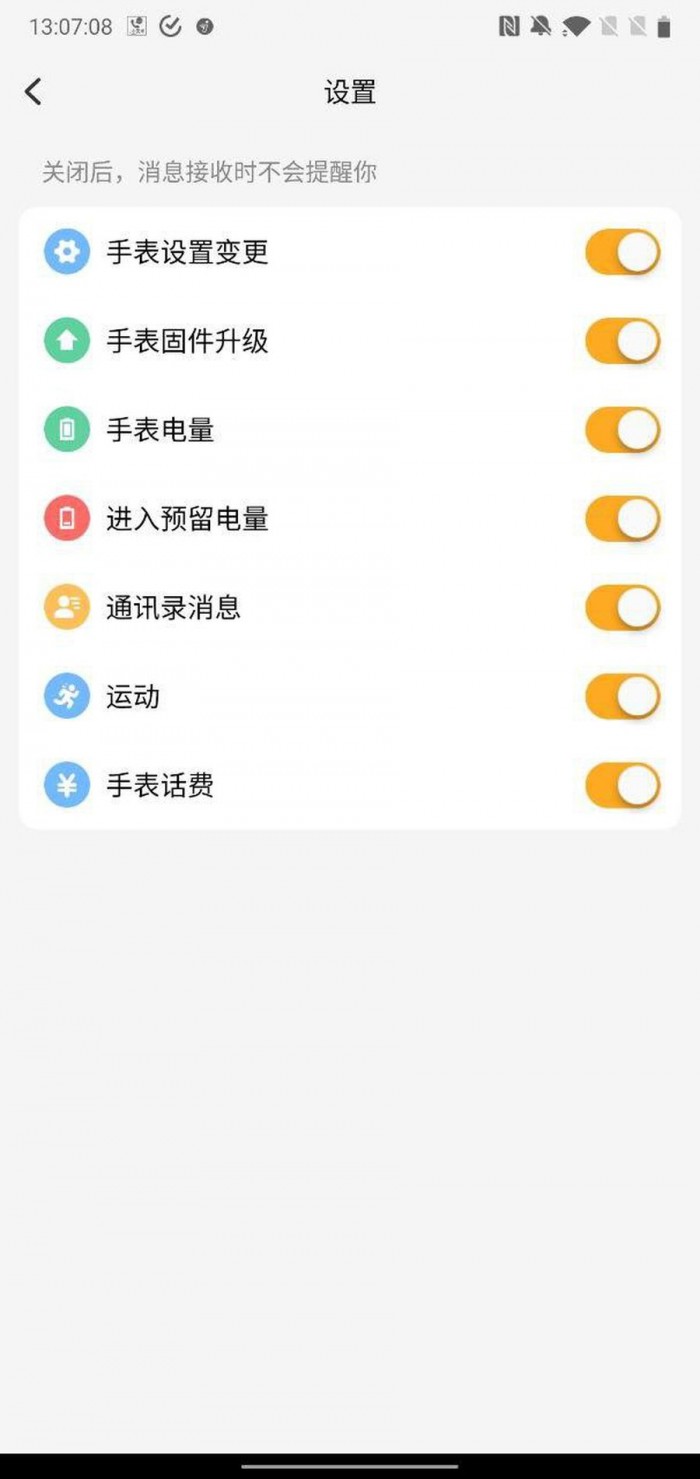Switch off 进入预留电量 reminder
Viewport: 700px width, 1479px height.
pyautogui.click(x=622, y=519)
